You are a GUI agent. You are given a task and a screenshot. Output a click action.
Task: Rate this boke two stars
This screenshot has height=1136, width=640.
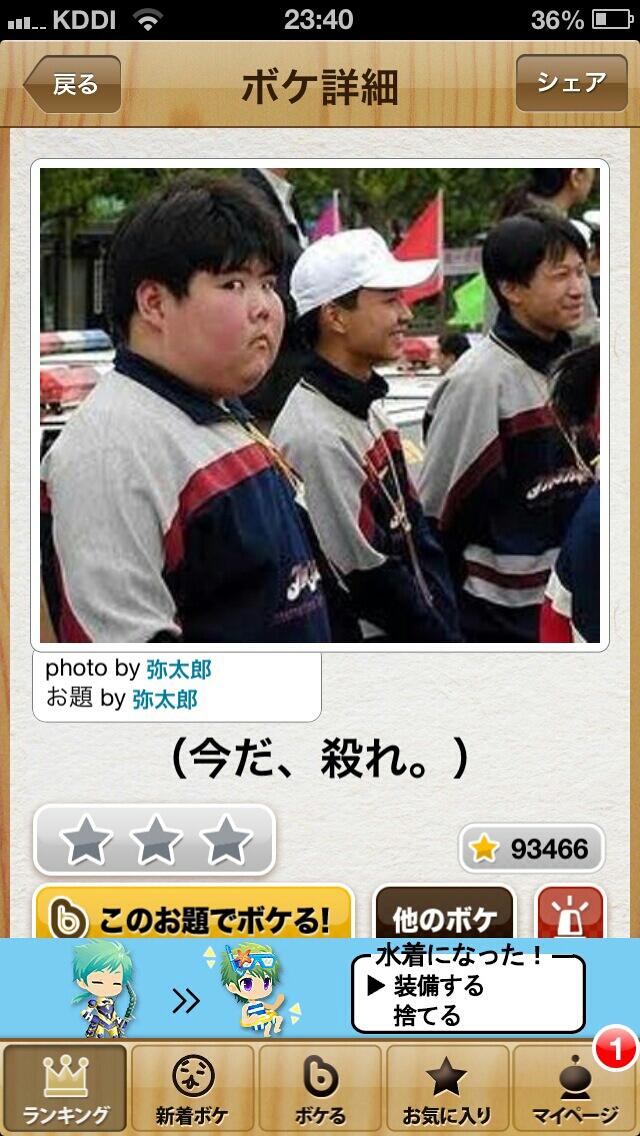click(x=157, y=840)
